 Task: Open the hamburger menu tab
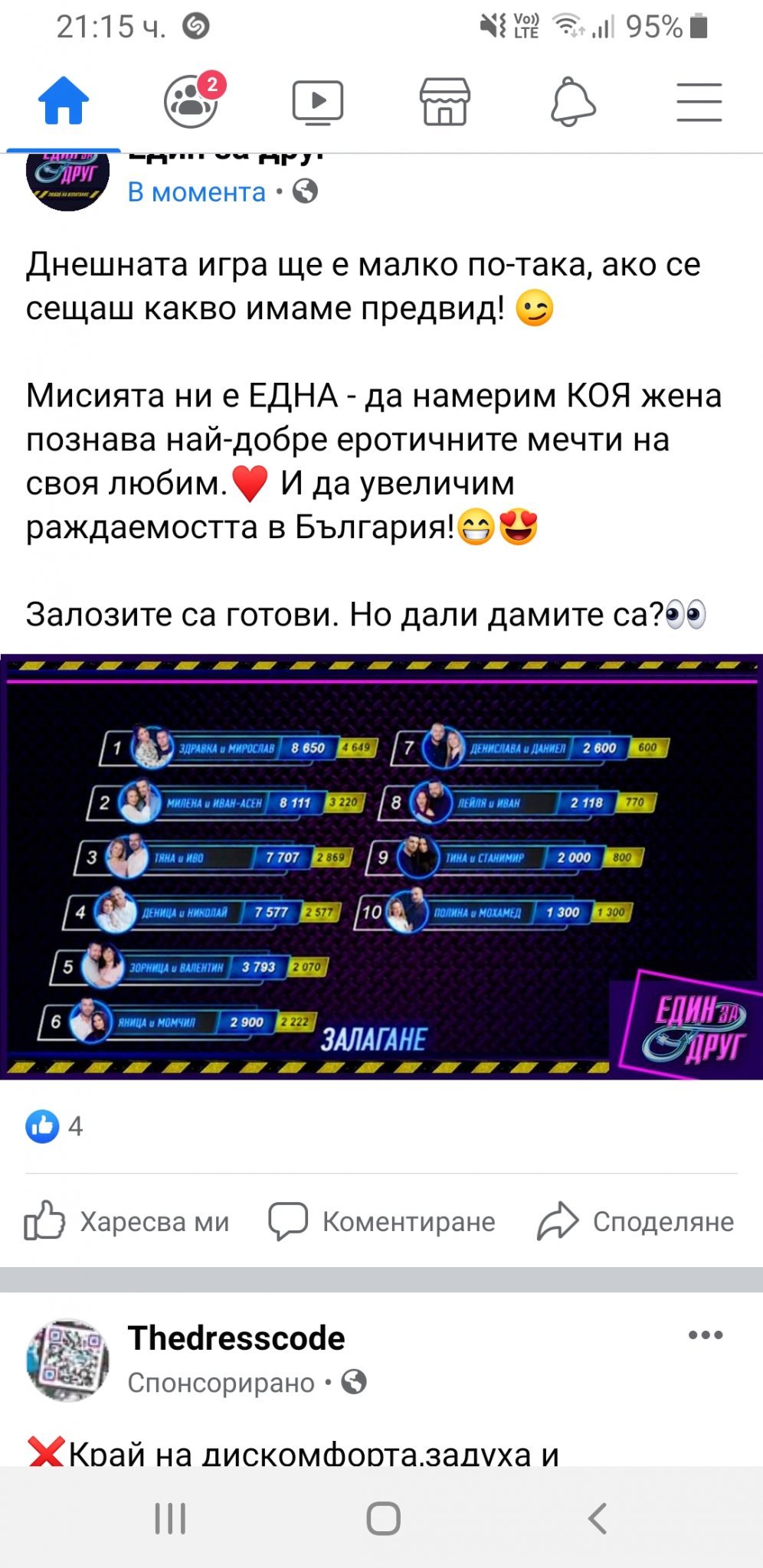(x=699, y=102)
